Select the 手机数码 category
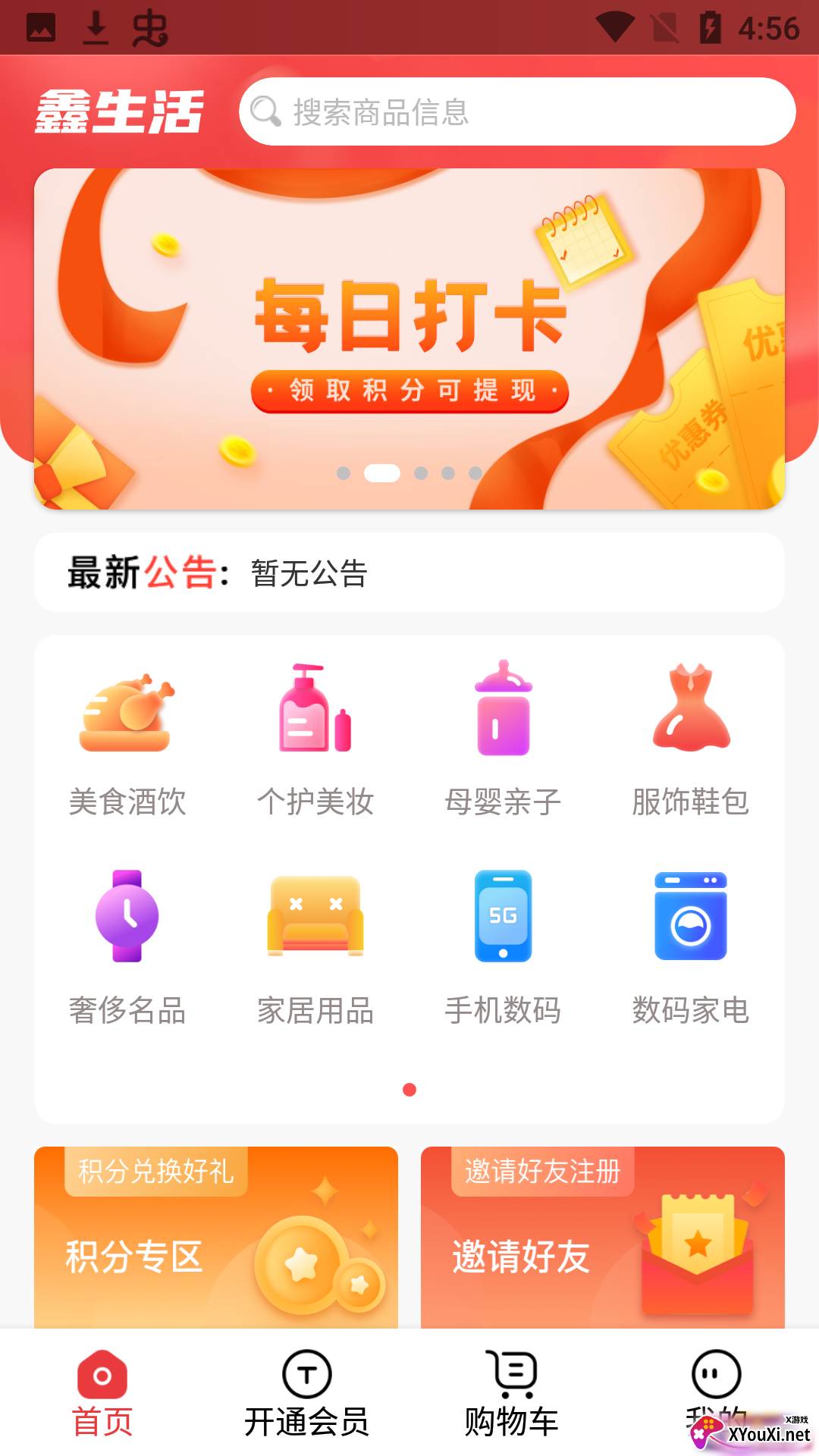Viewport: 819px width, 1456px height. pyautogui.click(x=503, y=948)
